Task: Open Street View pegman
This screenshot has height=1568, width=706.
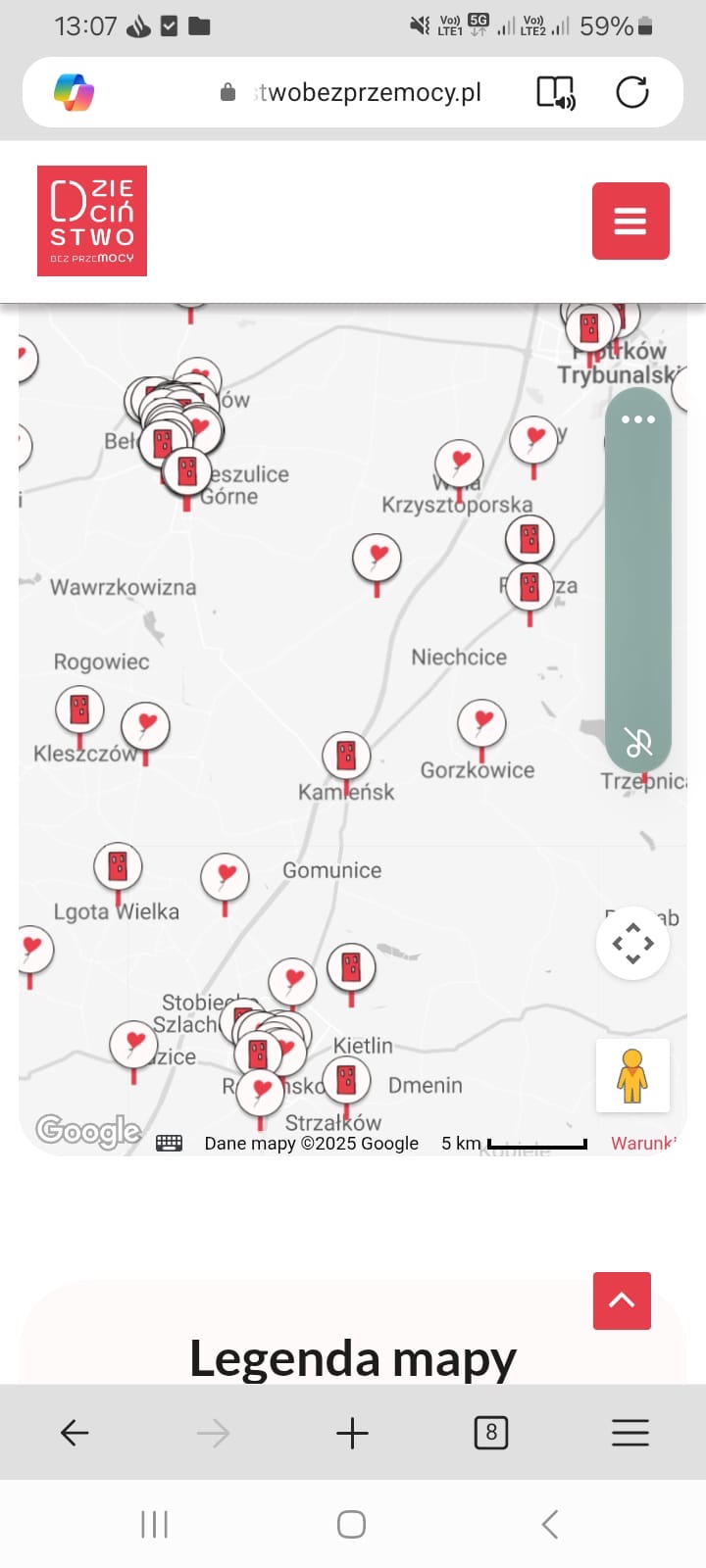Action: [632, 1075]
